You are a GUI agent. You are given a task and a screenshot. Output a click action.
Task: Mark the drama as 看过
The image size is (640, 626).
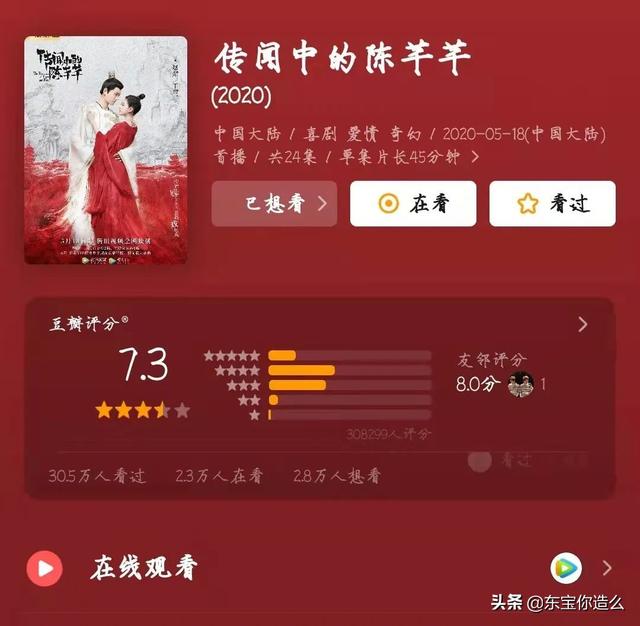click(552, 204)
